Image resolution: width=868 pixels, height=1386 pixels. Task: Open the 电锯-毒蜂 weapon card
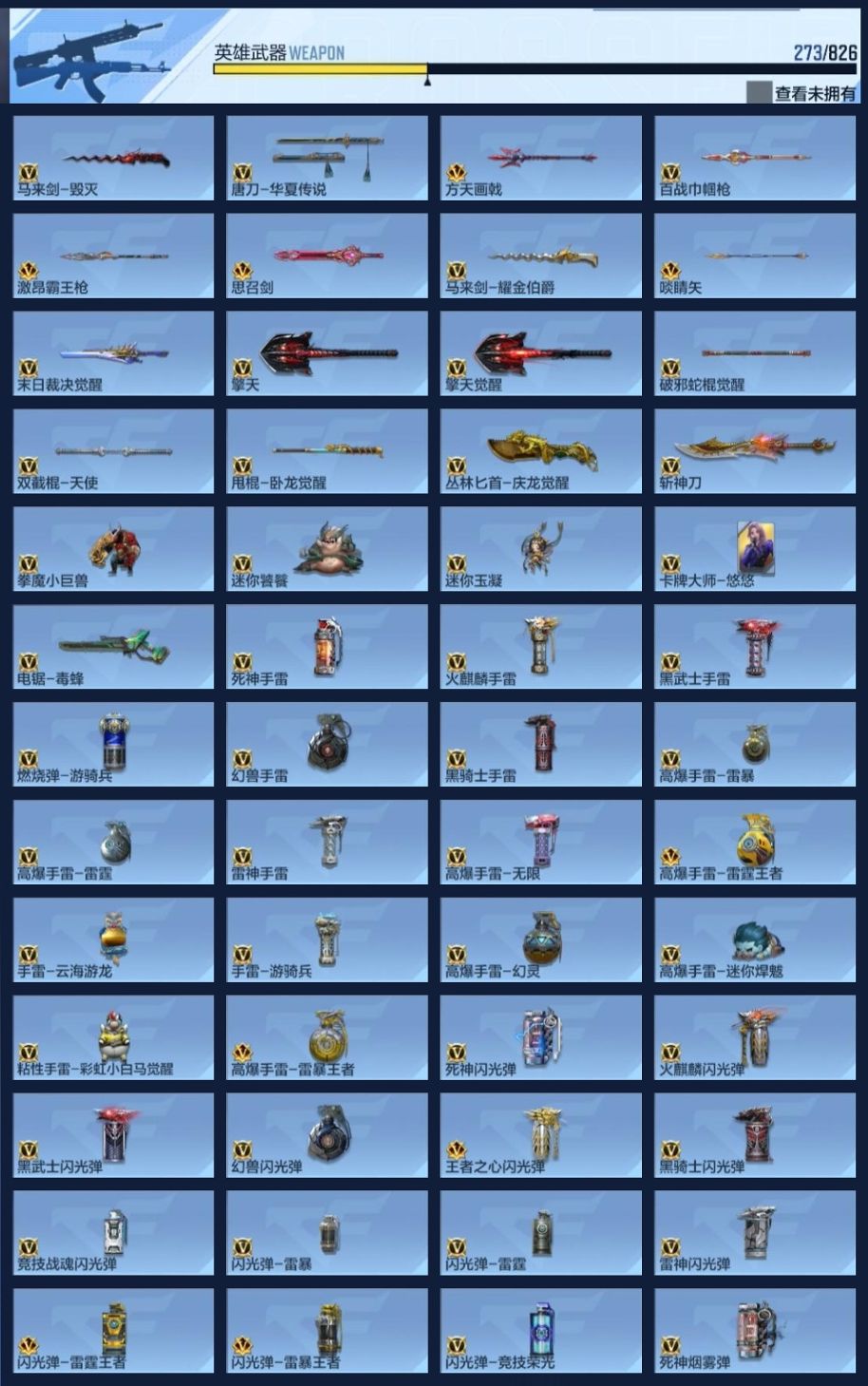pos(114,647)
